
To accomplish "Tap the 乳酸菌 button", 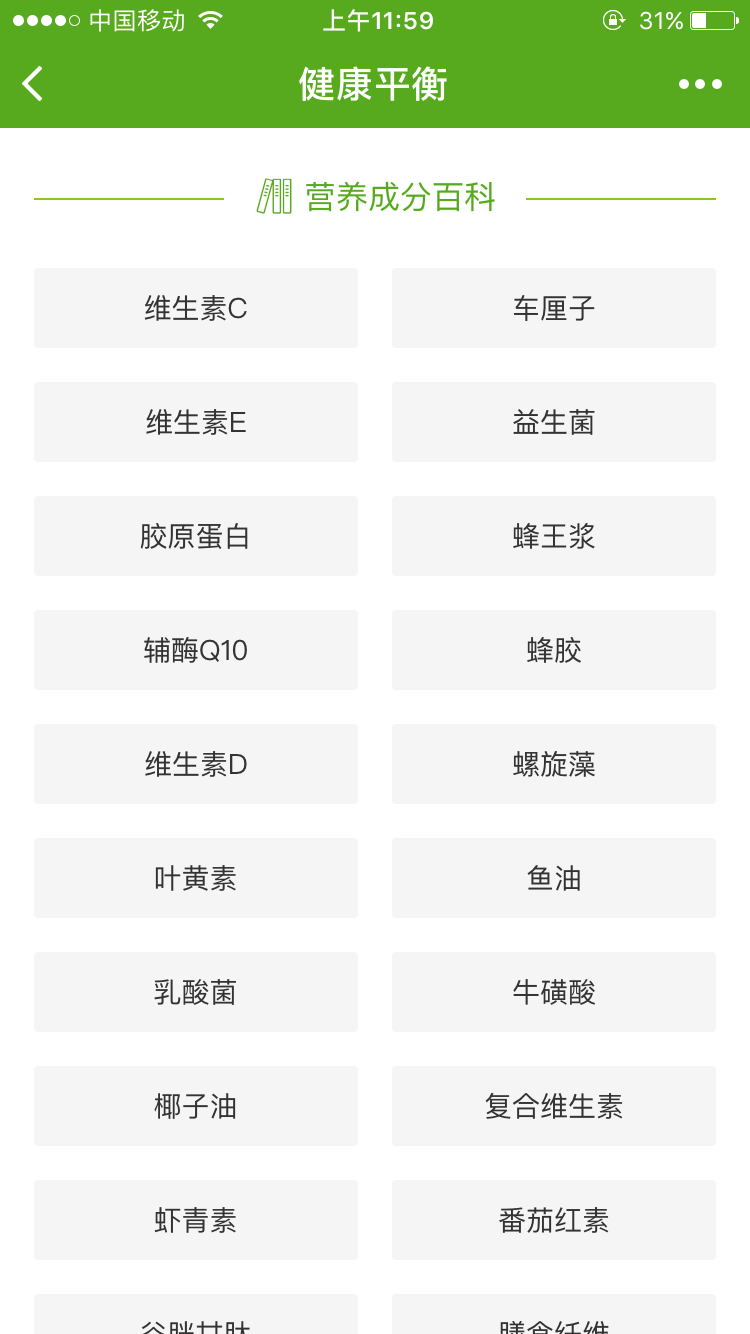I will (x=196, y=992).
